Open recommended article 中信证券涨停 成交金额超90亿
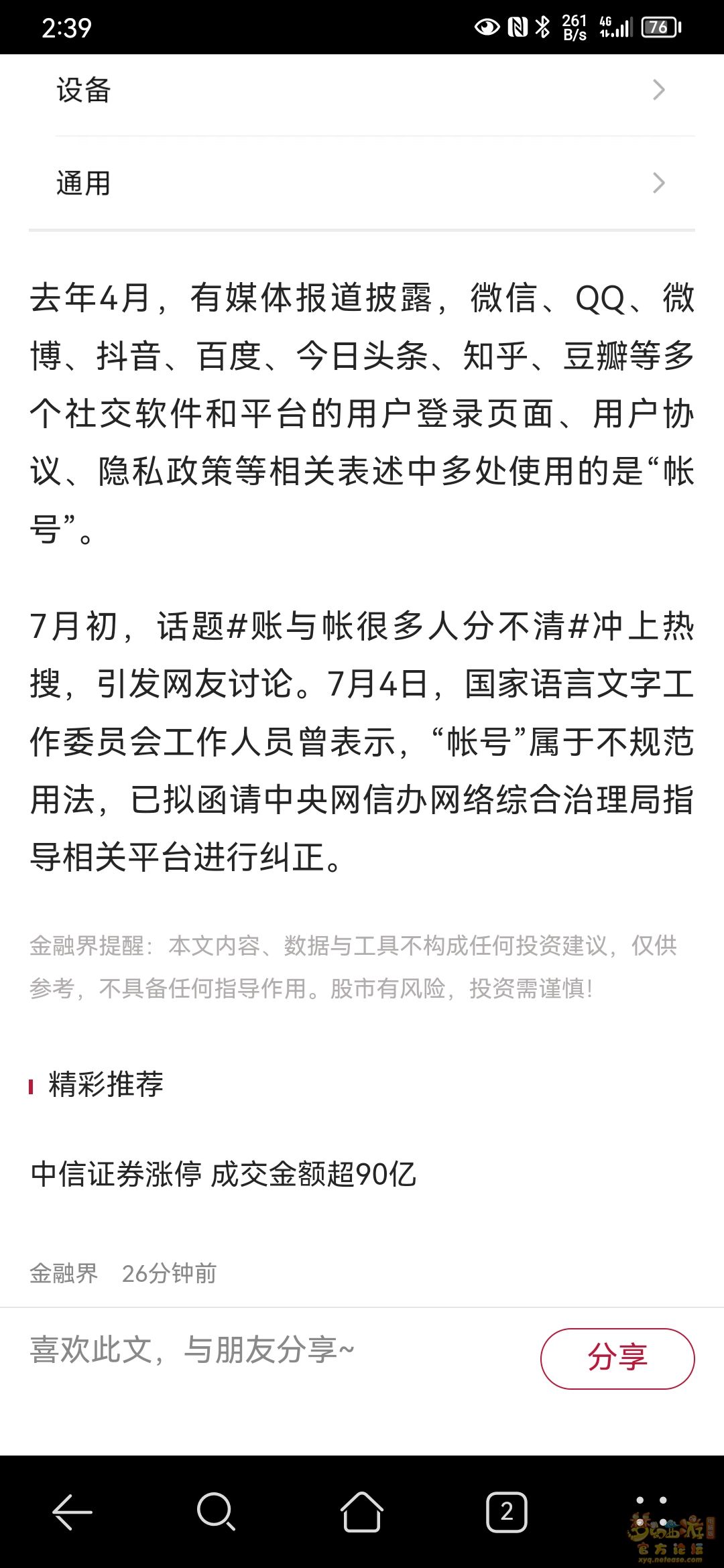The height and width of the screenshot is (1568, 724). click(223, 1174)
